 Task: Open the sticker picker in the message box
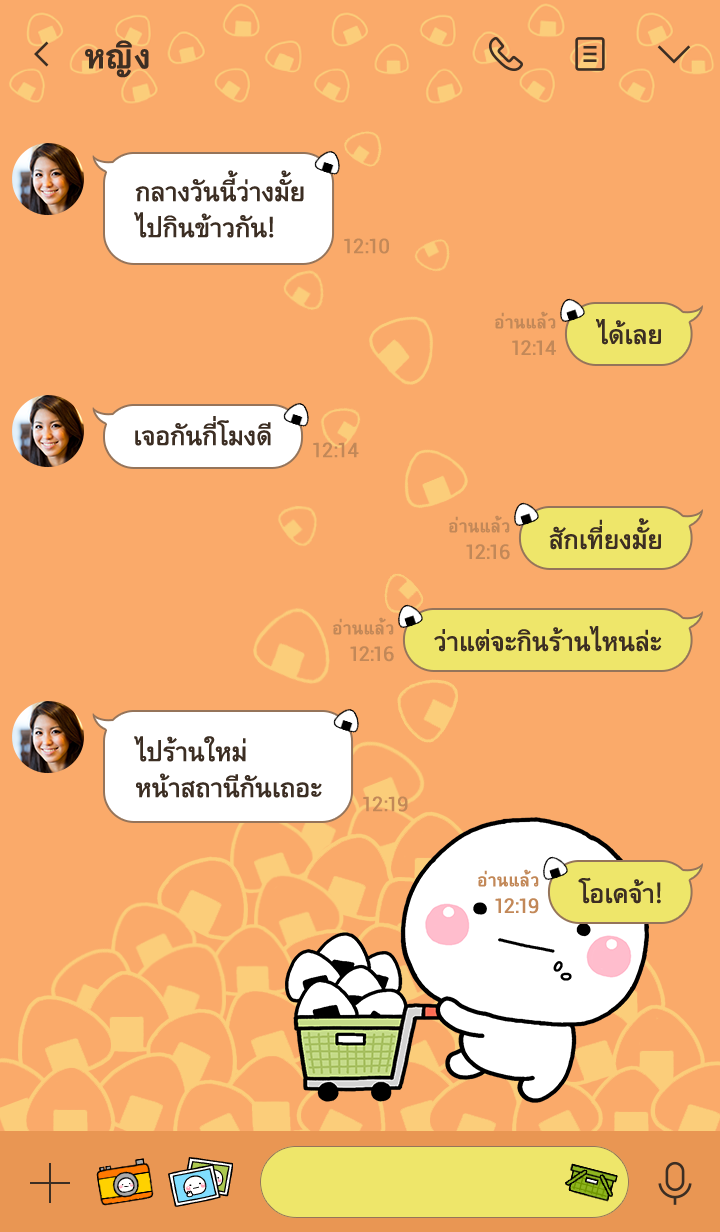tap(590, 1182)
